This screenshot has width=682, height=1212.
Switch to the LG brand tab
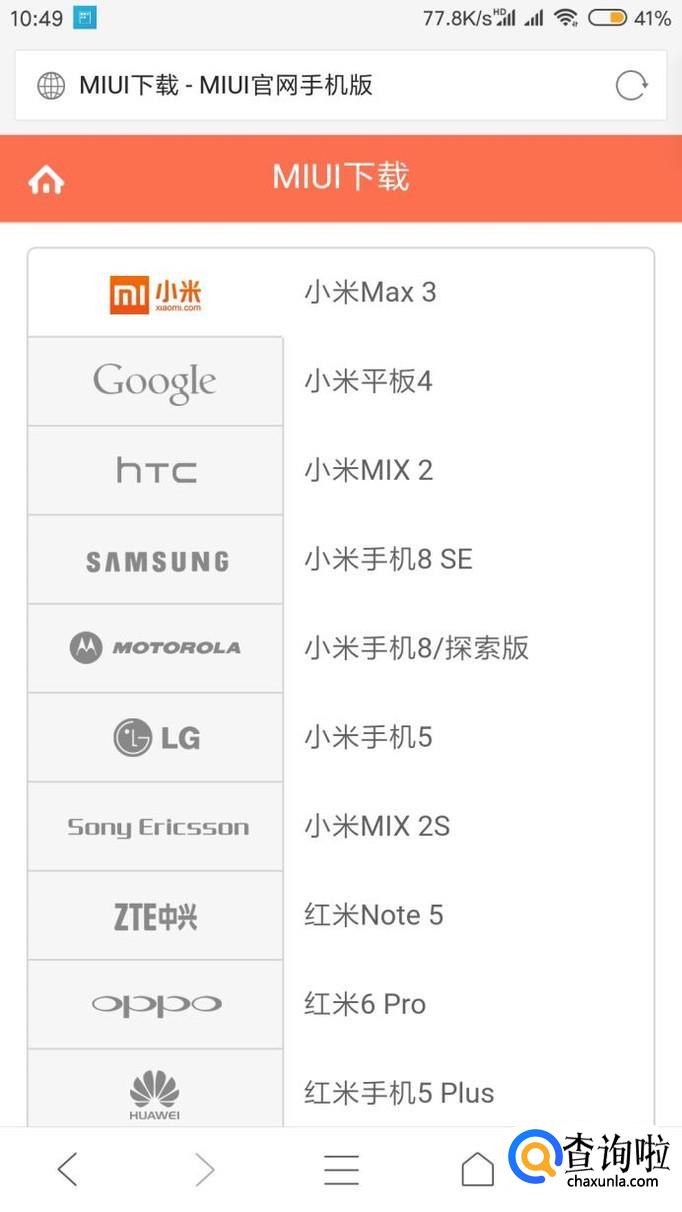point(155,738)
